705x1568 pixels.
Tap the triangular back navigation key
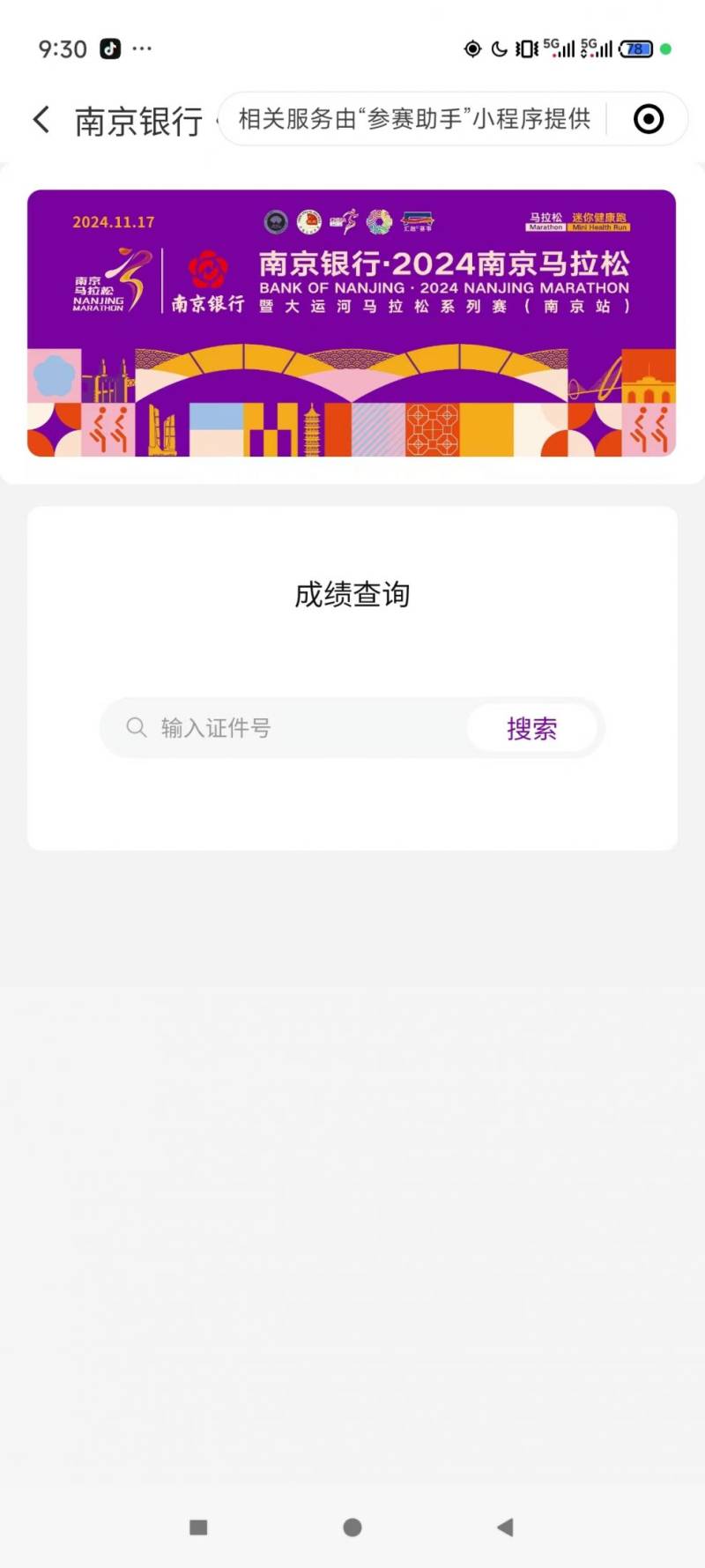pyautogui.click(x=504, y=1527)
